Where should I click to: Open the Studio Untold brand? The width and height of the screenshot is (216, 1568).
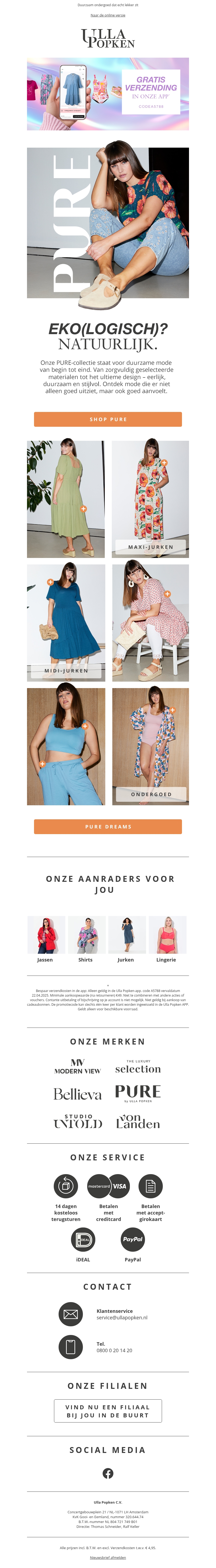[77, 1121]
